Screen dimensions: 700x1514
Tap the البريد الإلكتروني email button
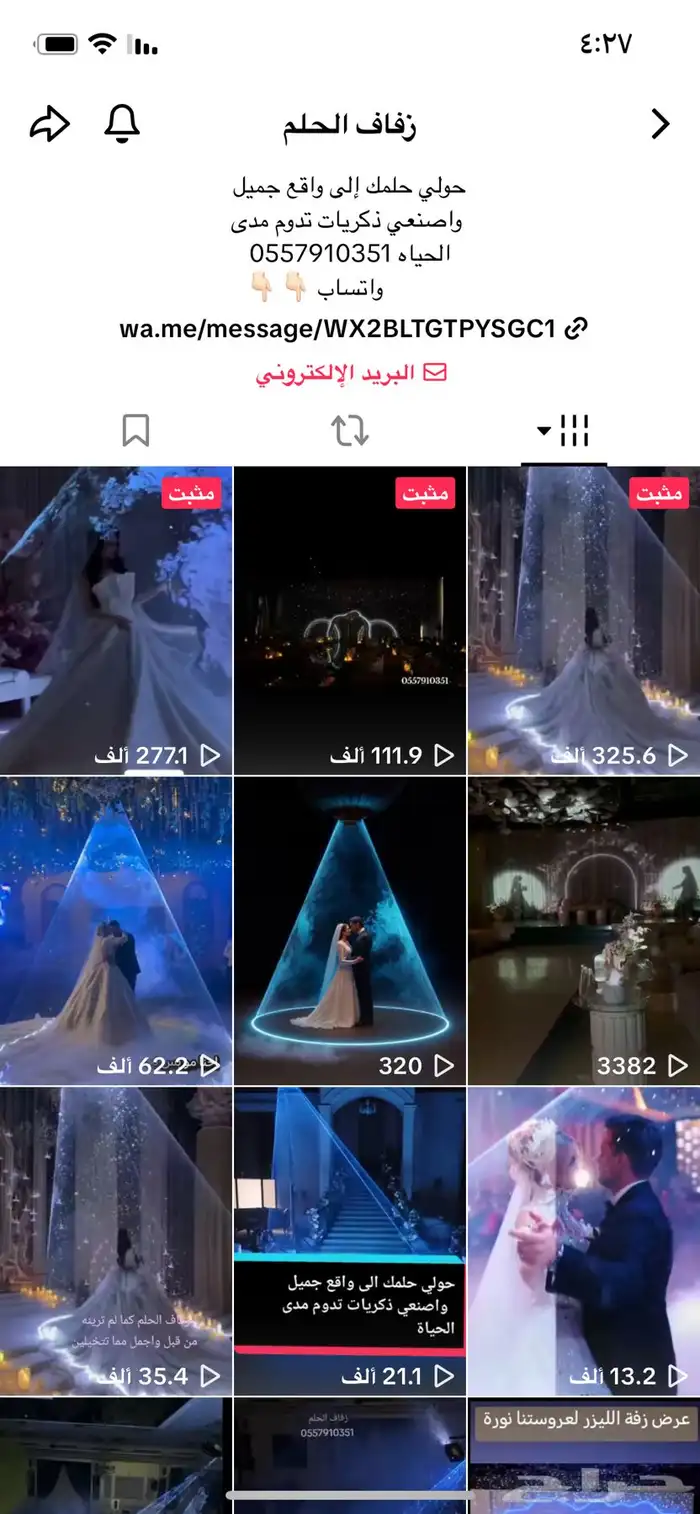tap(350, 374)
